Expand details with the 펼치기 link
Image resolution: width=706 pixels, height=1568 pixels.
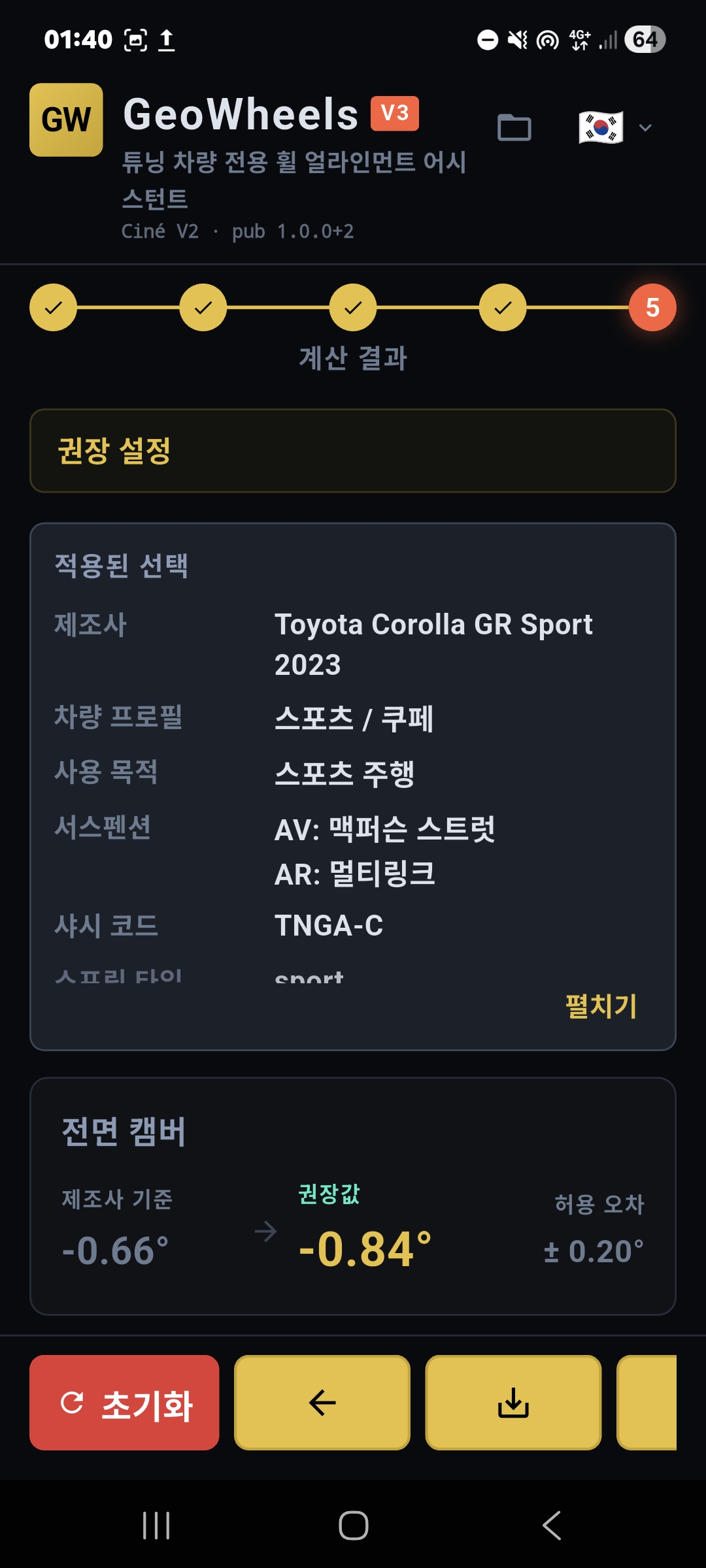click(601, 1006)
